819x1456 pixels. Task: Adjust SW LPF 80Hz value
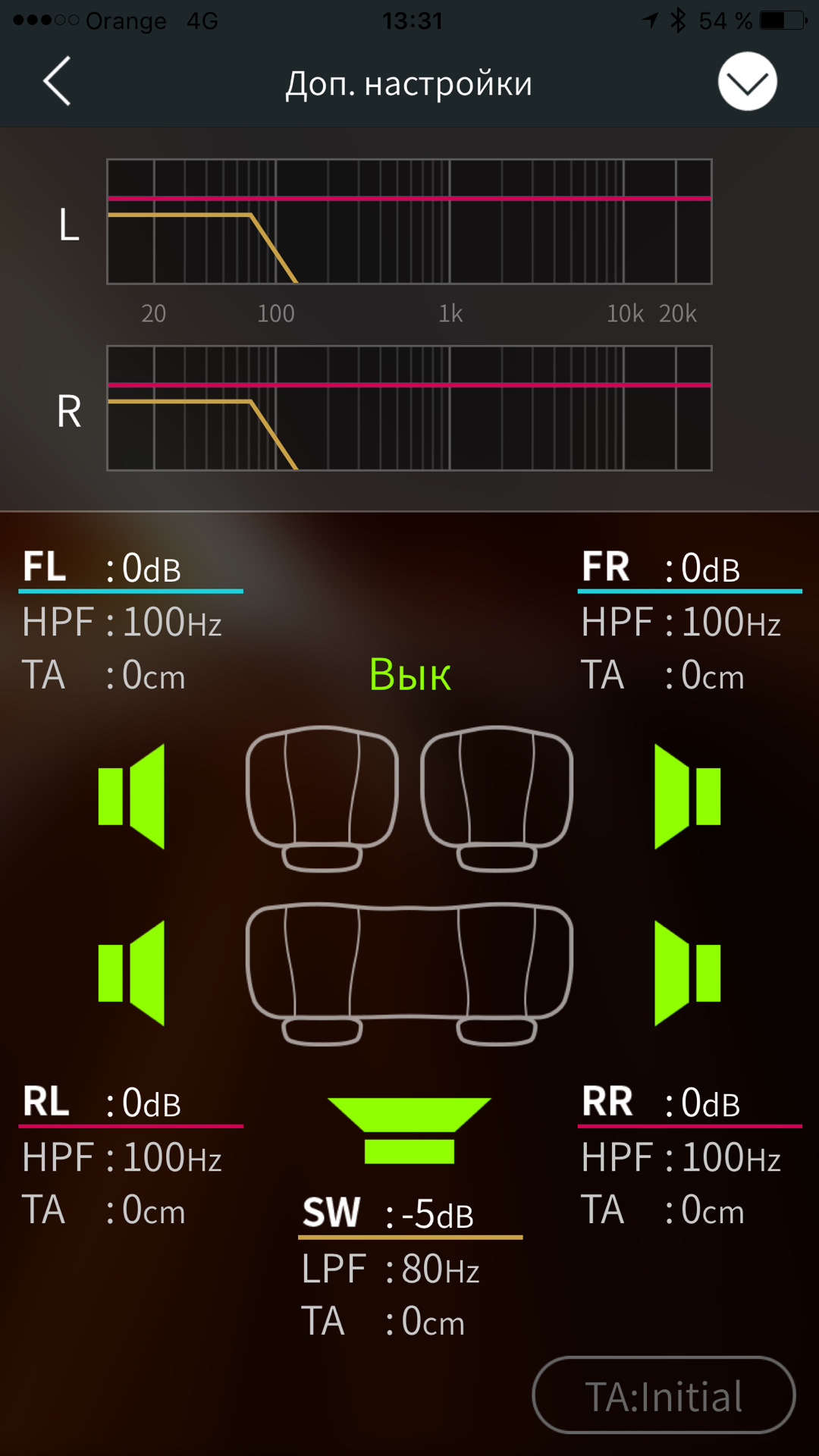(x=391, y=1269)
